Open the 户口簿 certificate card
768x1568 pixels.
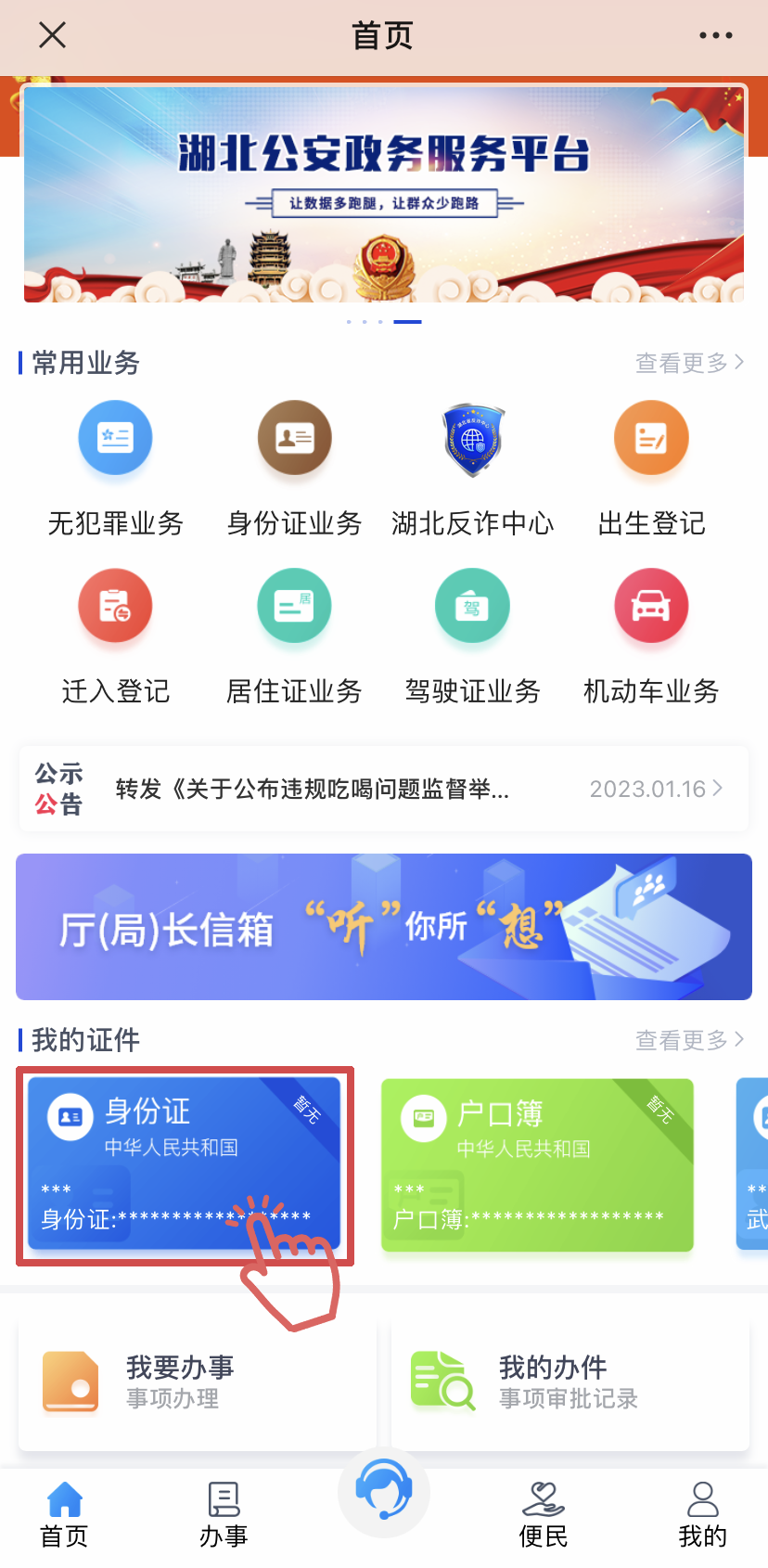click(x=537, y=1164)
